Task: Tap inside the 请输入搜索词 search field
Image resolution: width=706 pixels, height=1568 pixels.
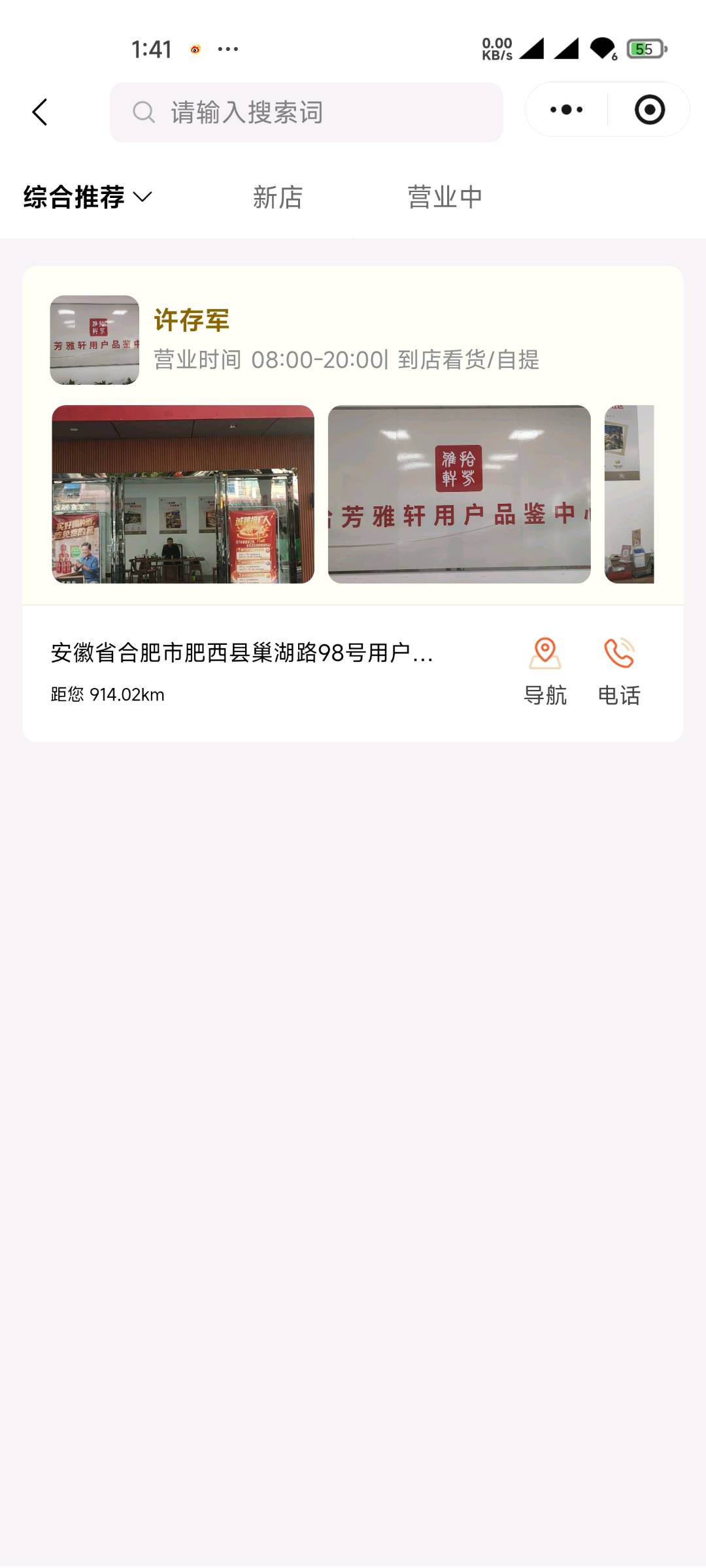Action: coord(307,112)
